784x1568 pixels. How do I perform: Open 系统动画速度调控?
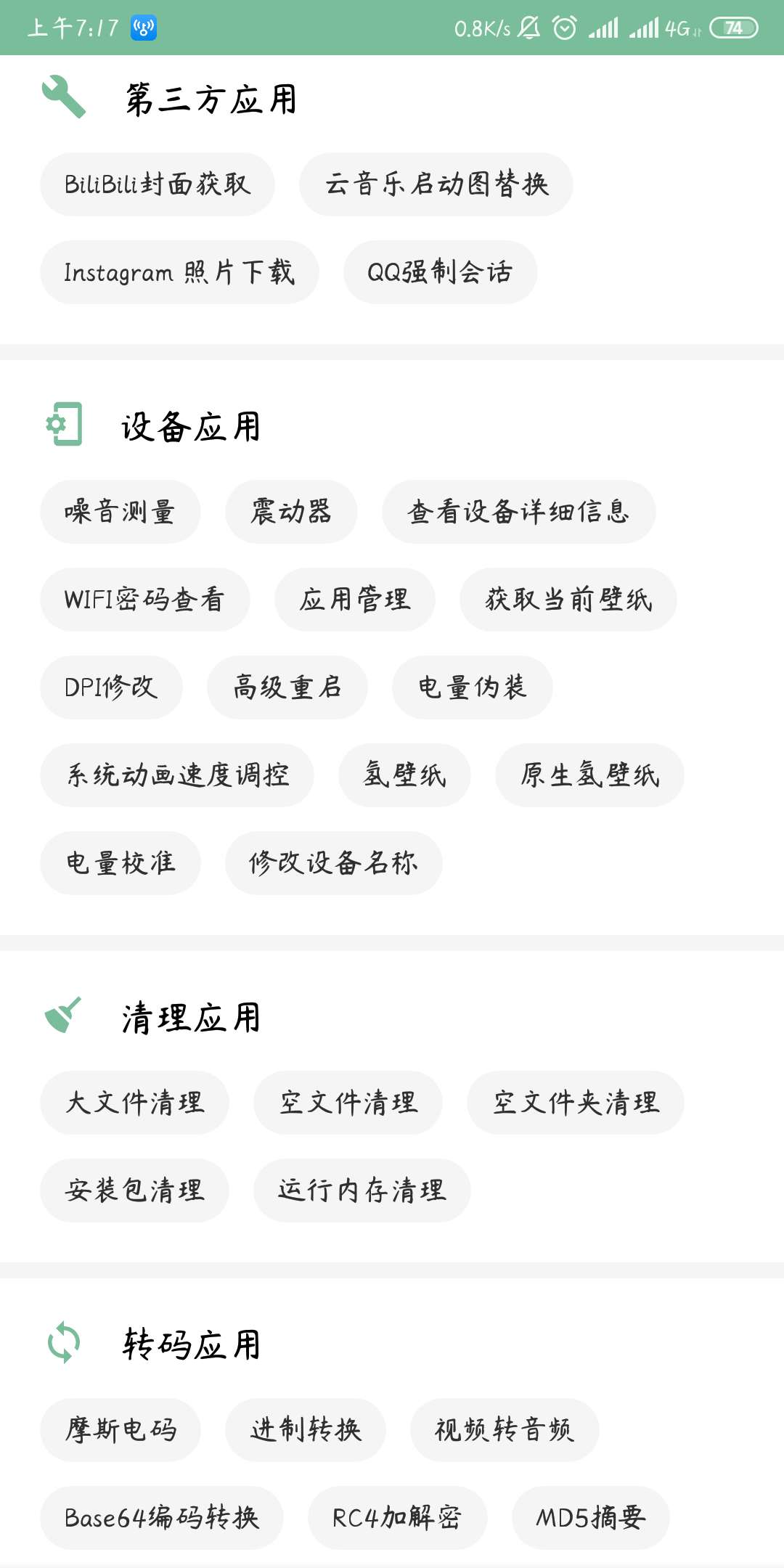pyautogui.click(x=177, y=775)
